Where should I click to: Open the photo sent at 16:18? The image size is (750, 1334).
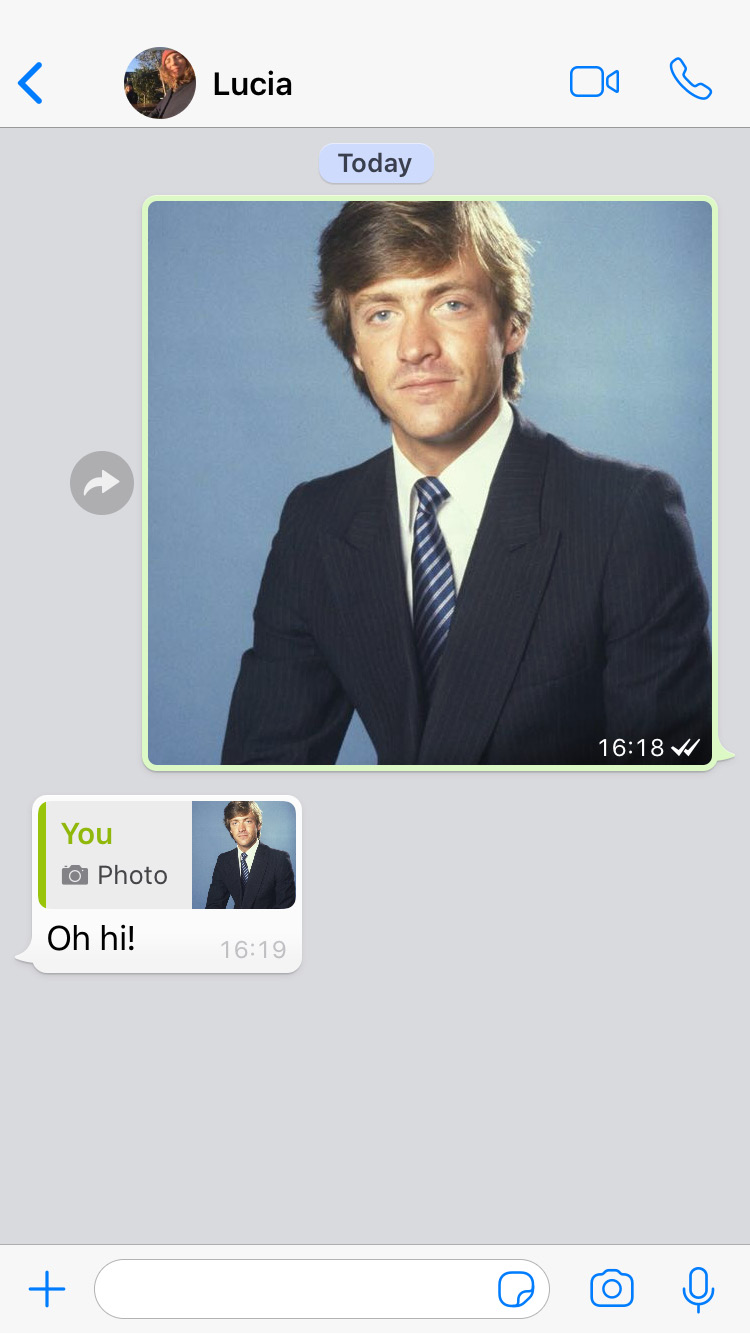[430, 483]
